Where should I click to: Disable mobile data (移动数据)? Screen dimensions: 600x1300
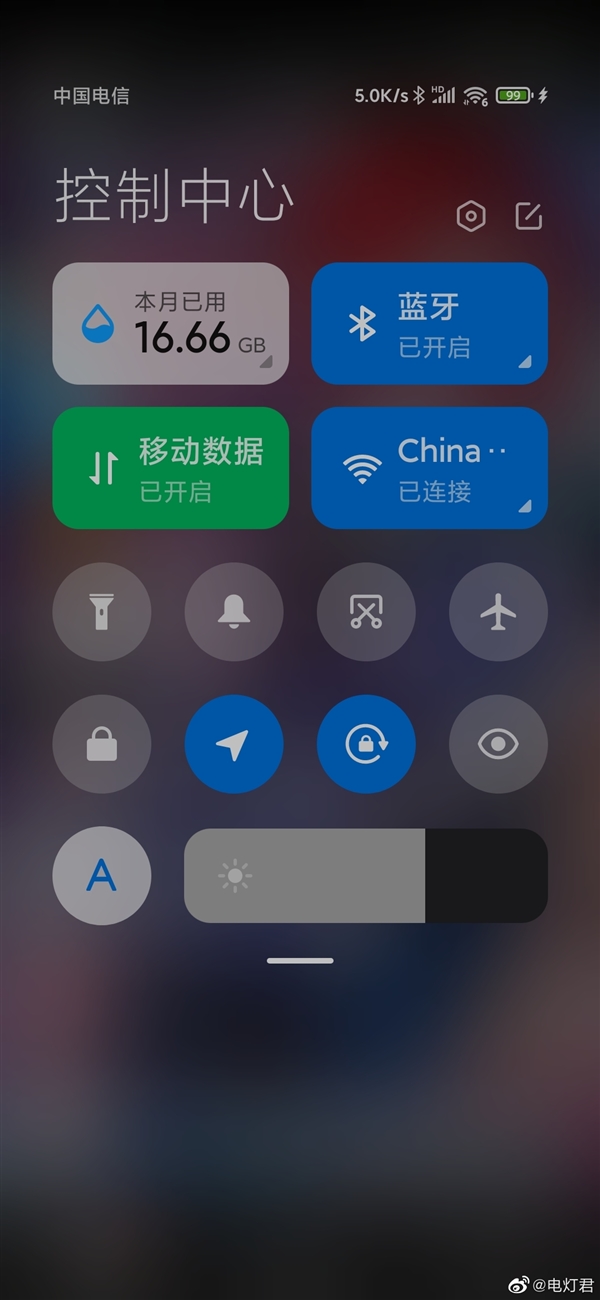170,467
